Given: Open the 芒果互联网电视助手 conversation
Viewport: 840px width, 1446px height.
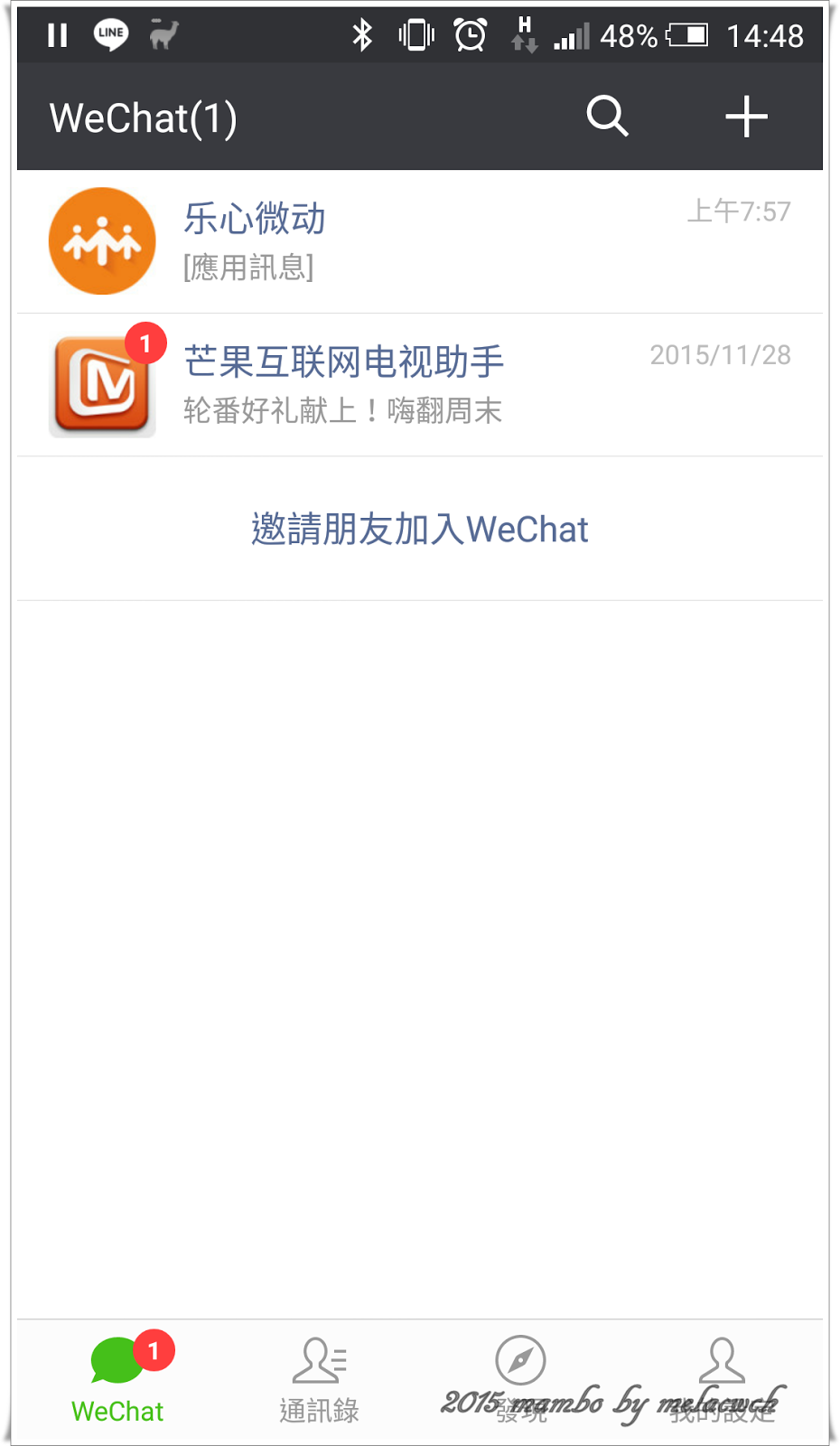Looking at the screenshot, I should pos(419,385).
